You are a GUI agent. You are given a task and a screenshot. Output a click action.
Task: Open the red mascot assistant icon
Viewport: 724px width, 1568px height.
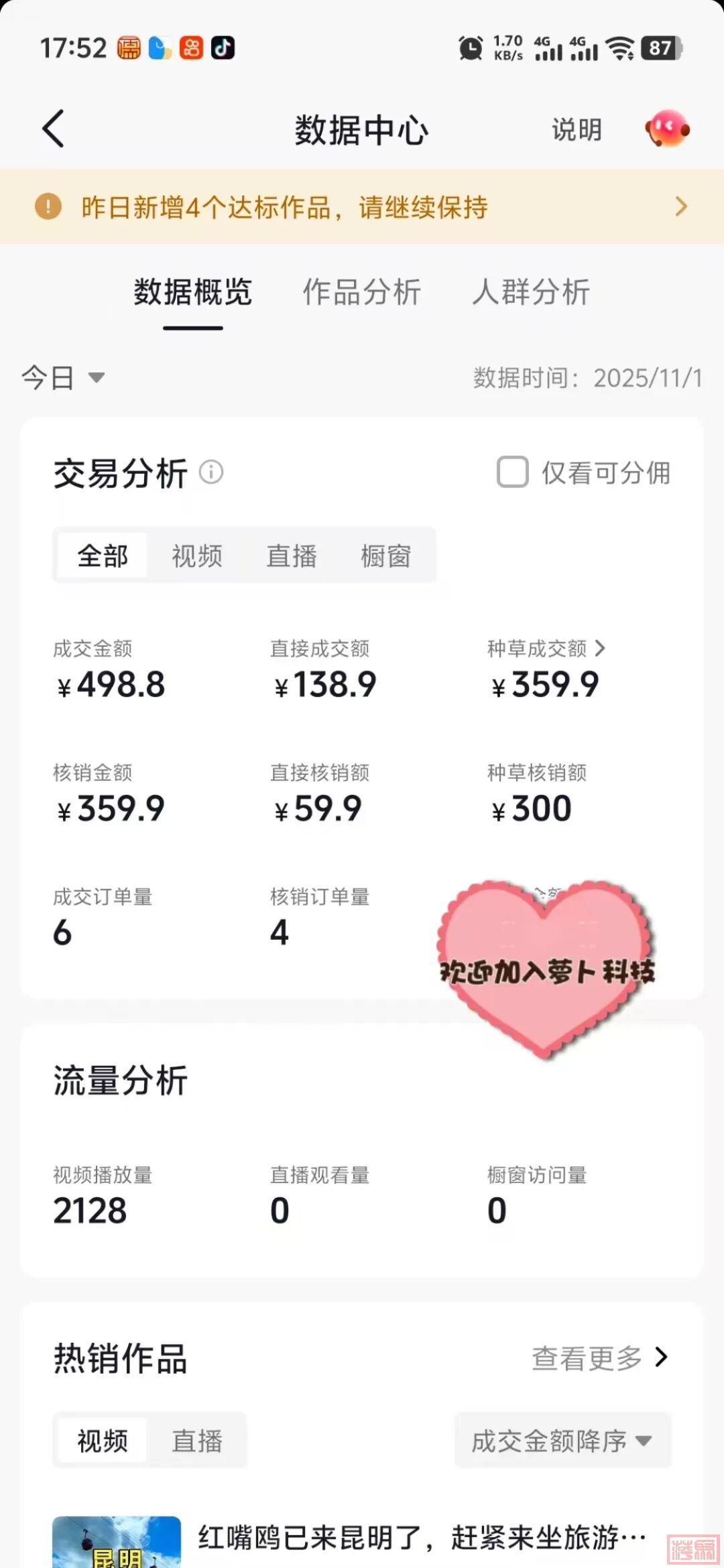tap(667, 129)
